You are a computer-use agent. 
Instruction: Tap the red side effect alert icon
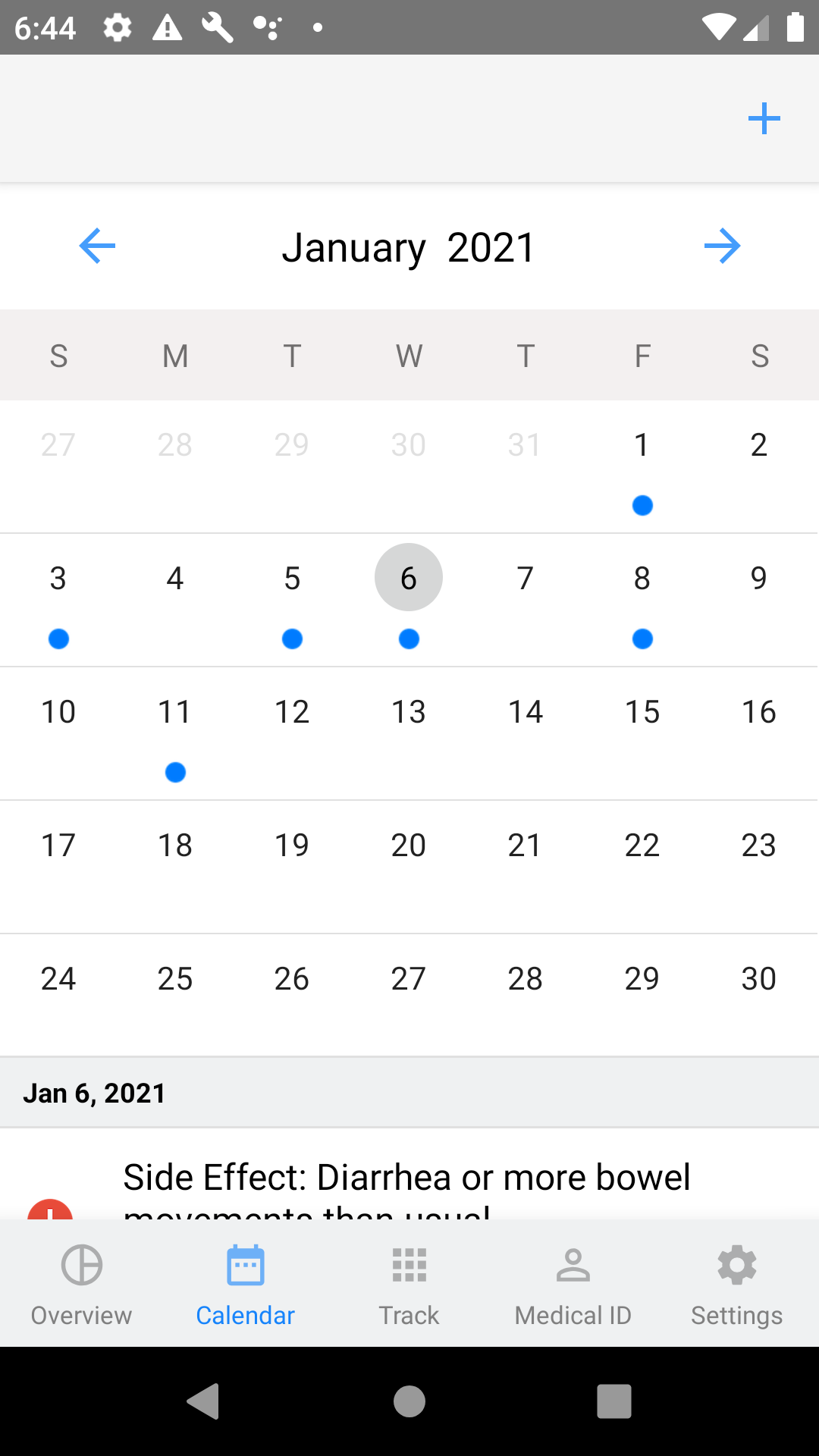click(50, 1213)
